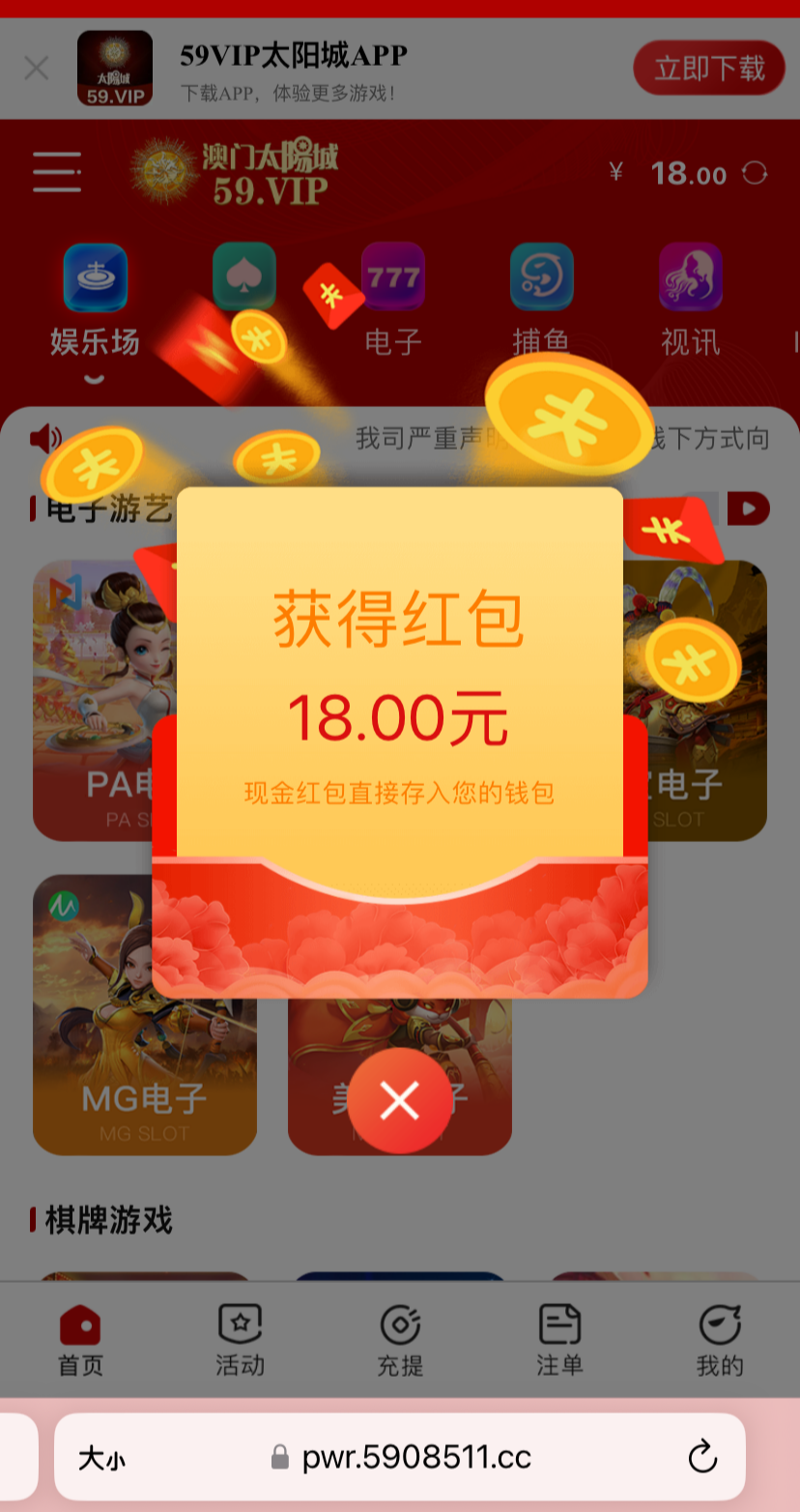Screen dimensions: 800x1512
Task: Reload the page in the browser
Action: click(702, 1457)
